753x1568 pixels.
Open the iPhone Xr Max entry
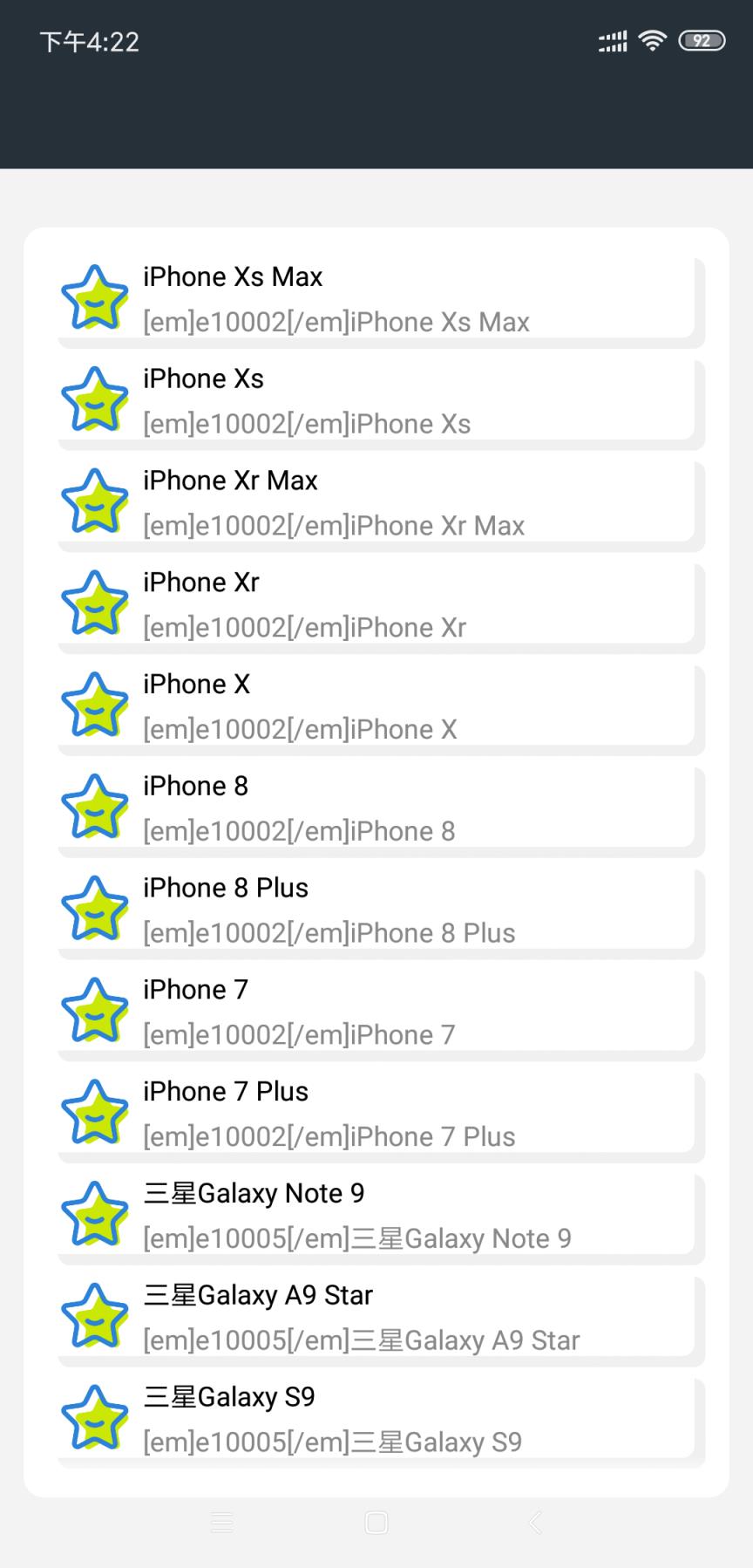pos(376,503)
